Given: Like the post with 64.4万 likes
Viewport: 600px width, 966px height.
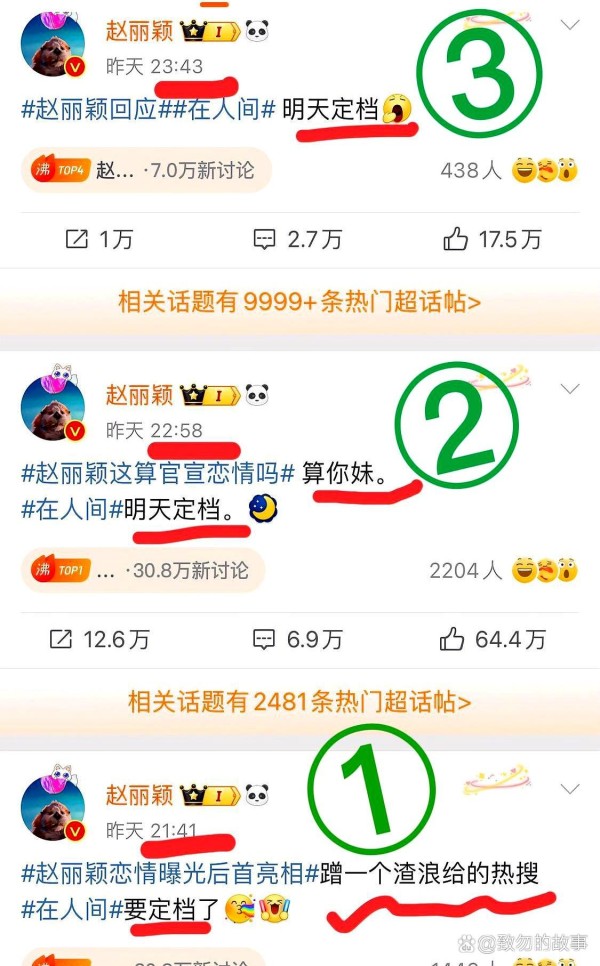Looking at the screenshot, I should pyautogui.click(x=494, y=638).
